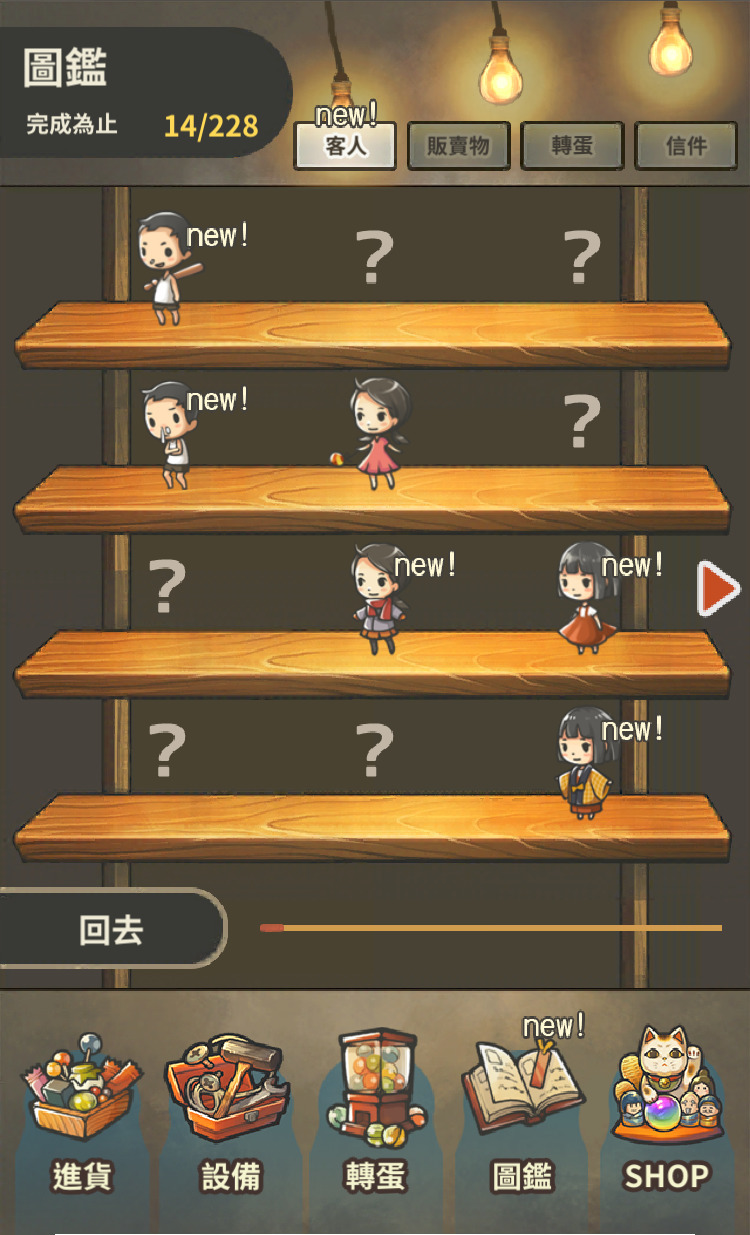
Task: View the boy with baseball bat
Action: (x=166, y=268)
